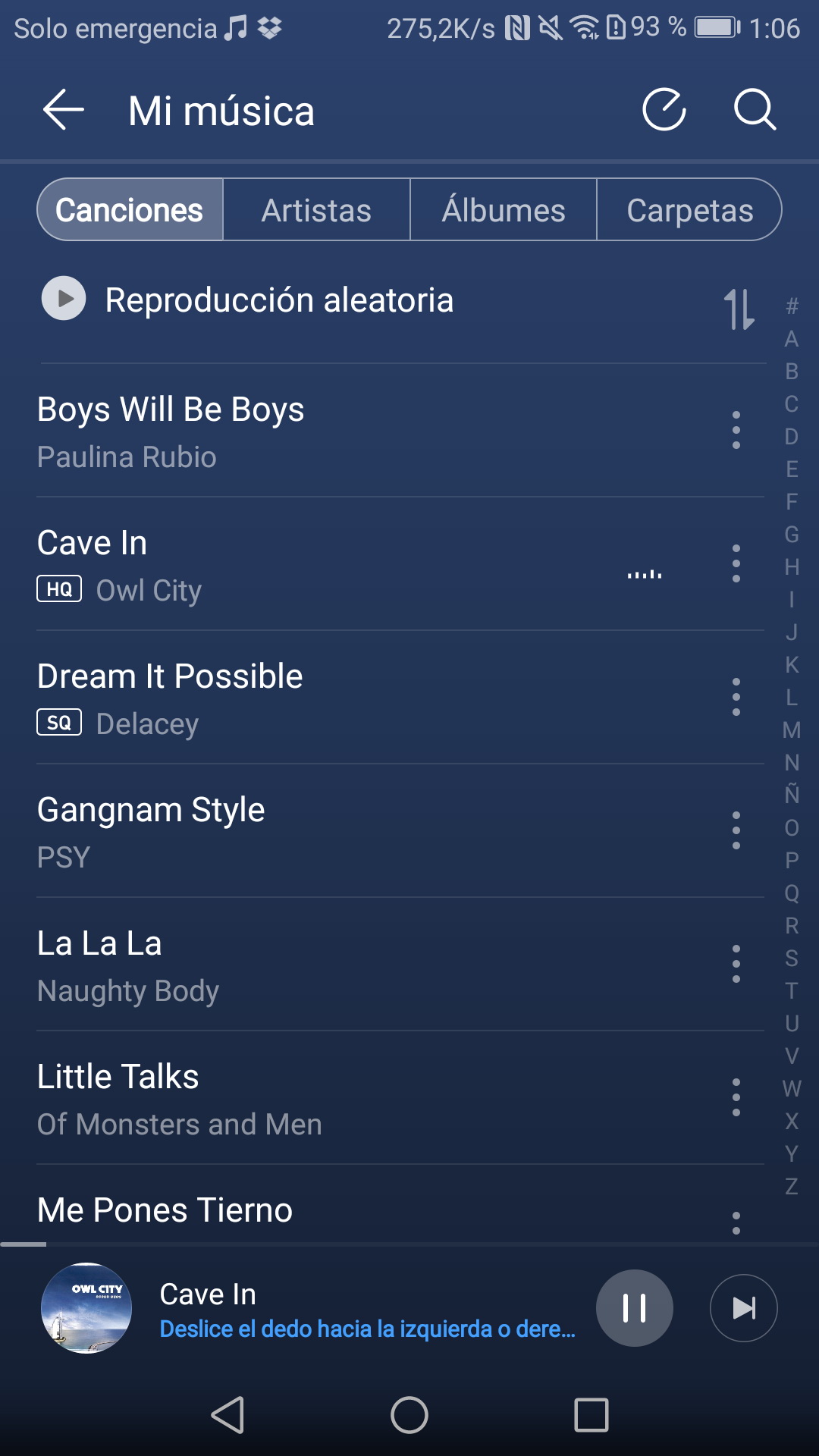Pause the current song
Screen dimensions: 819x1456
tap(634, 1308)
